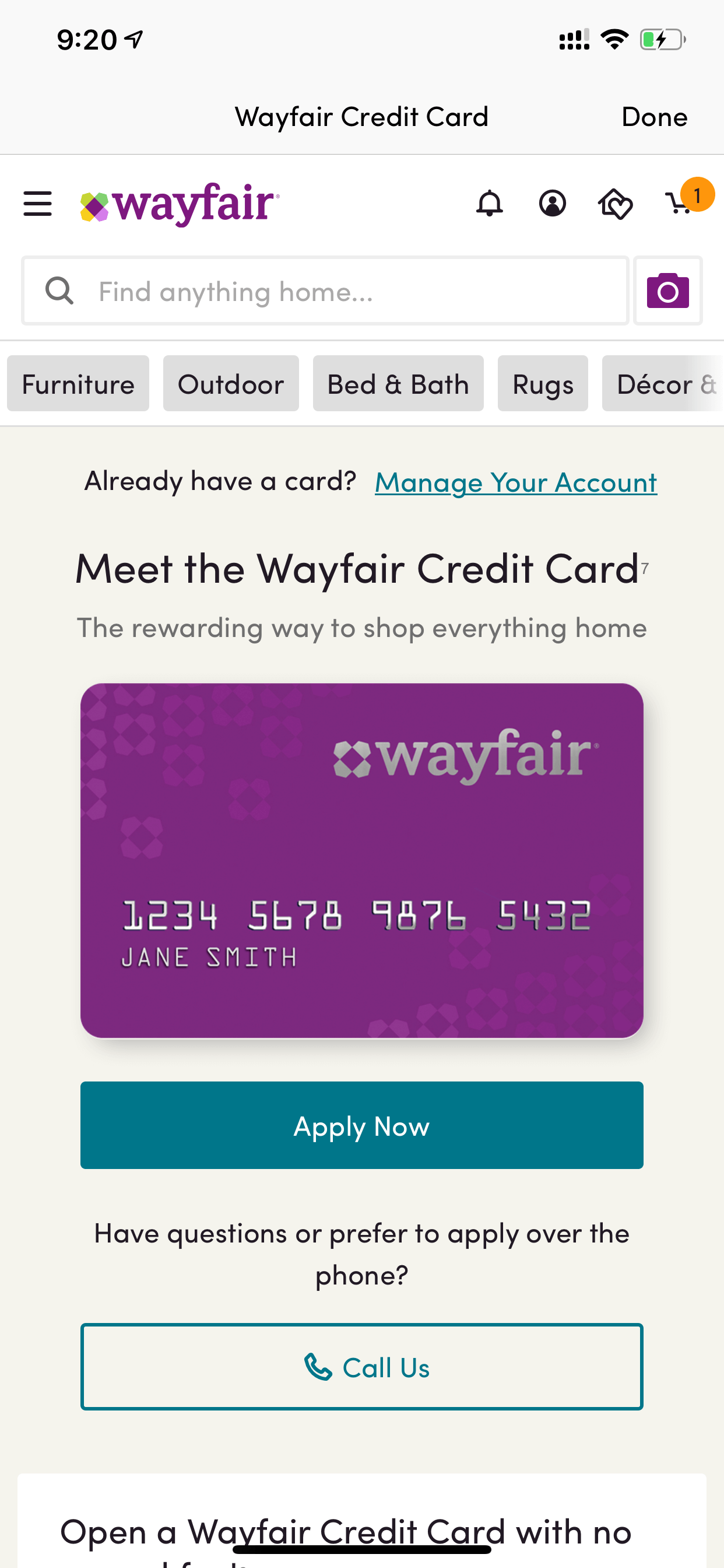Open the camera visual search
Image resolution: width=724 pixels, height=1568 pixels.
point(667,291)
